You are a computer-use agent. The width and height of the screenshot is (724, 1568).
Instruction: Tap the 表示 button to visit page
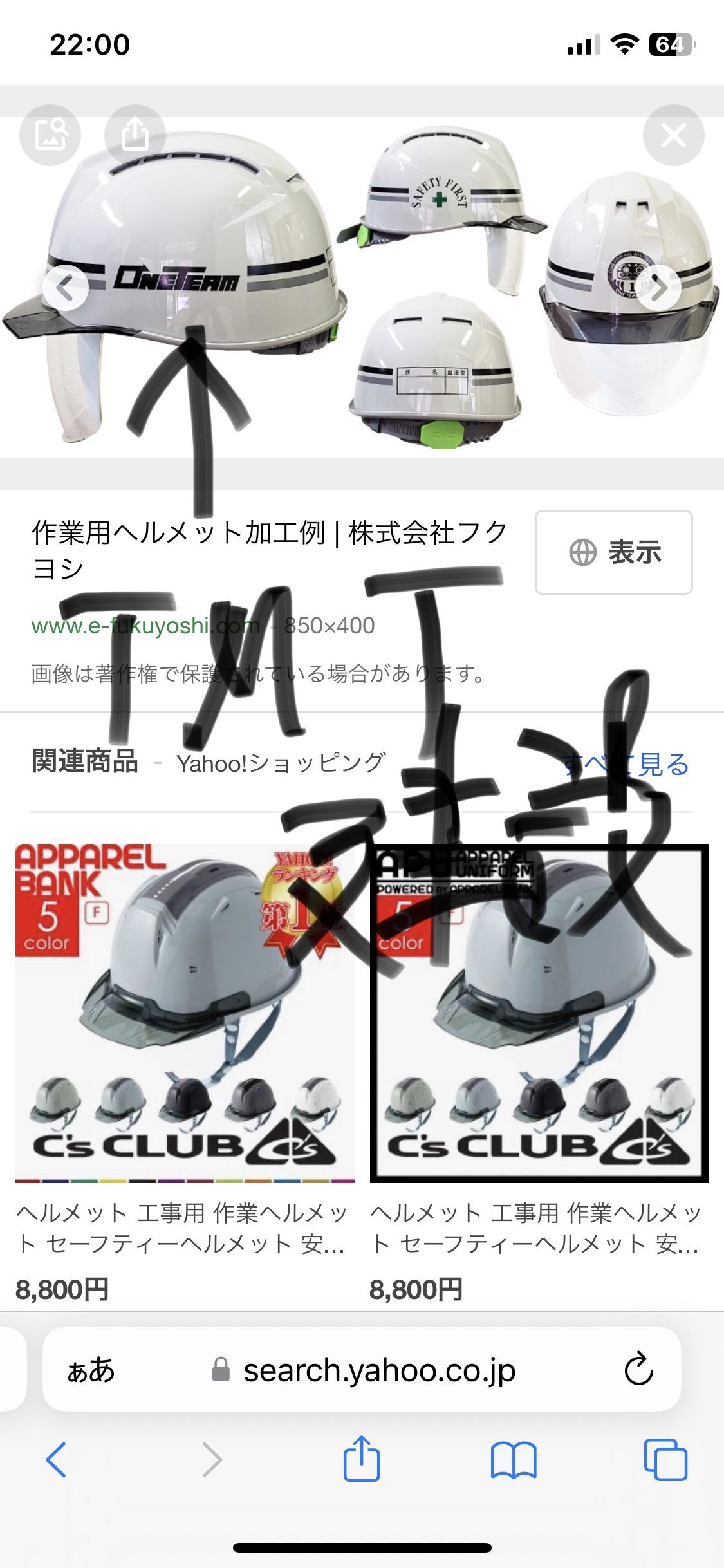coord(614,552)
